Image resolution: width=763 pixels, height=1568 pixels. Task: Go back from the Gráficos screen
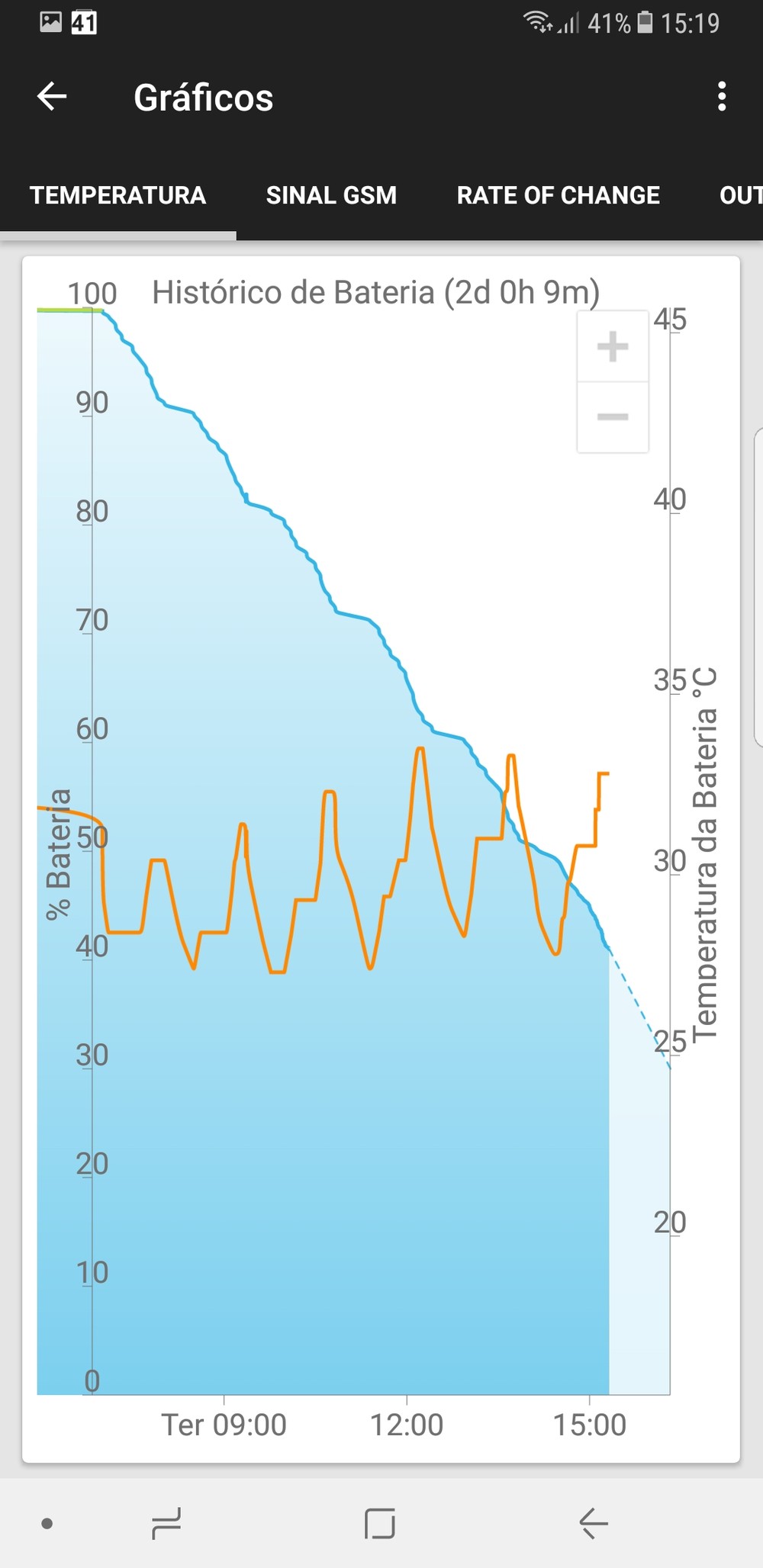(x=52, y=97)
